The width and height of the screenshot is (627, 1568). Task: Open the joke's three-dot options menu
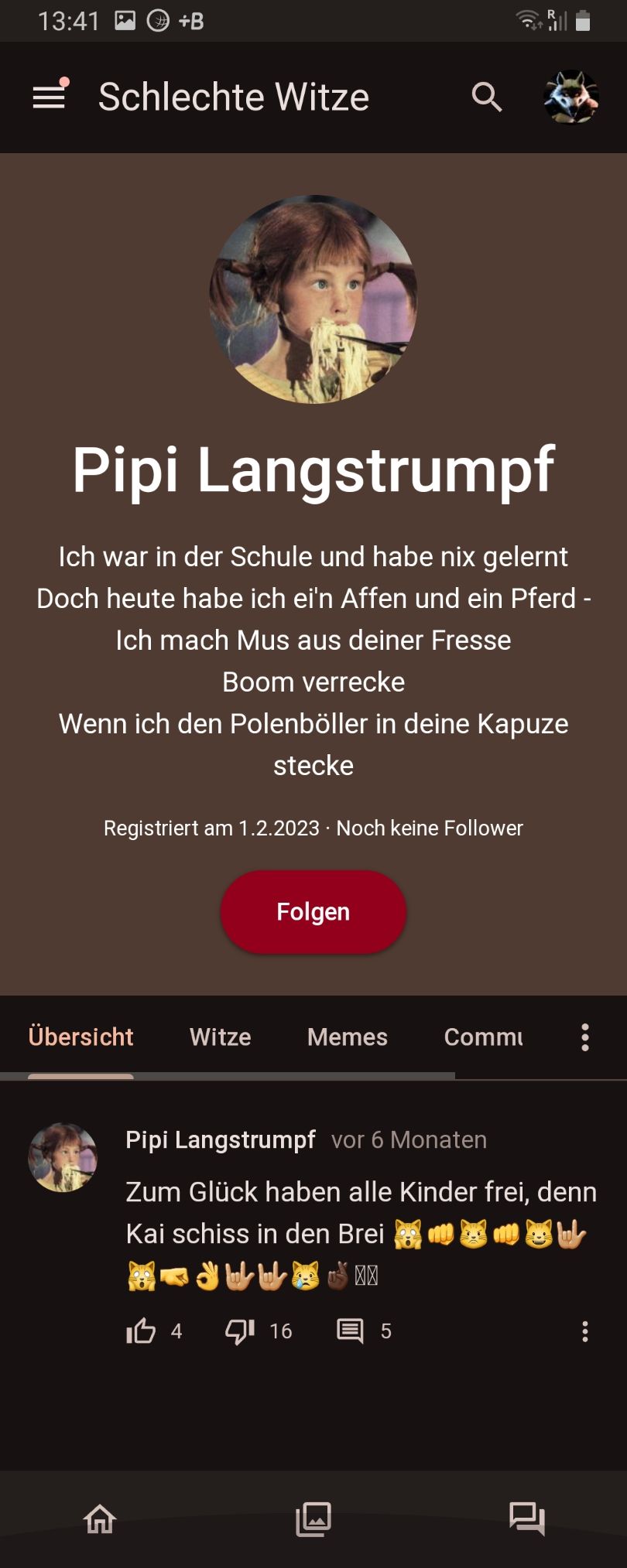(585, 1331)
